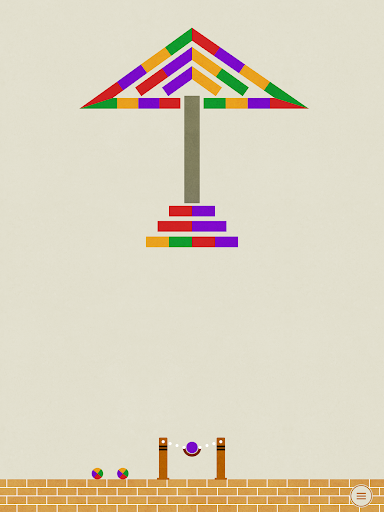Tap the purple ball in the slingshot
This screenshot has height=512, width=384.
(192, 448)
